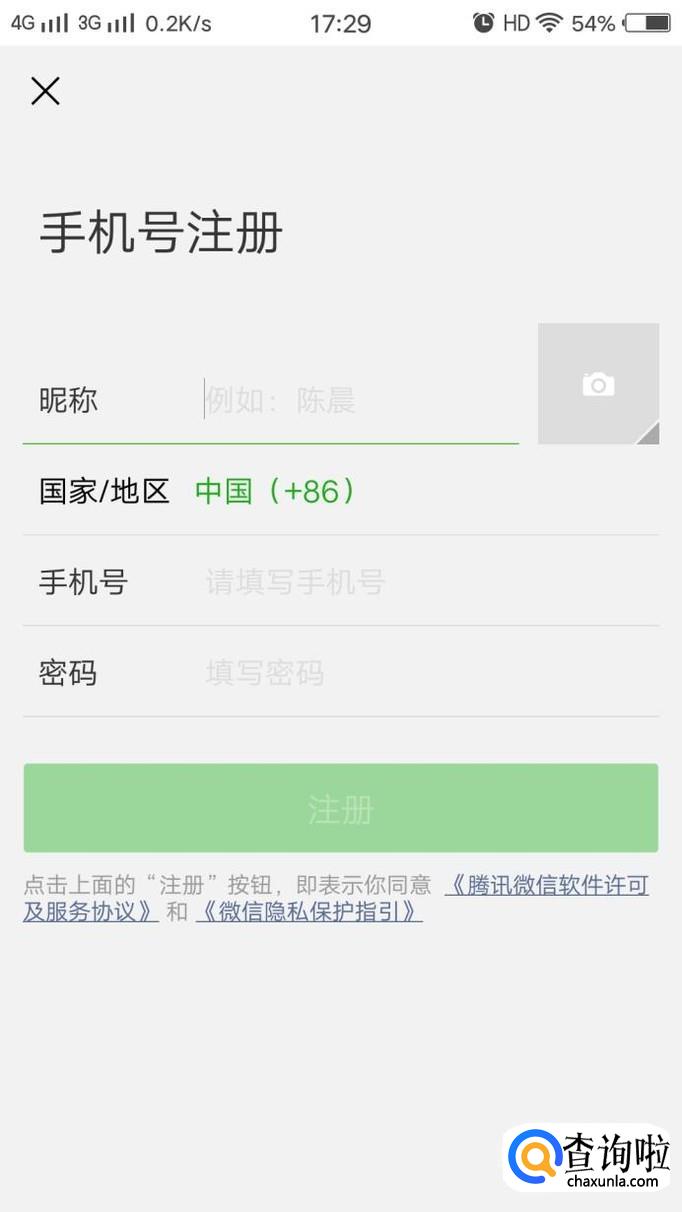Focus the phone number field
The width and height of the screenshot is (682, 1212).
(430, 582)
